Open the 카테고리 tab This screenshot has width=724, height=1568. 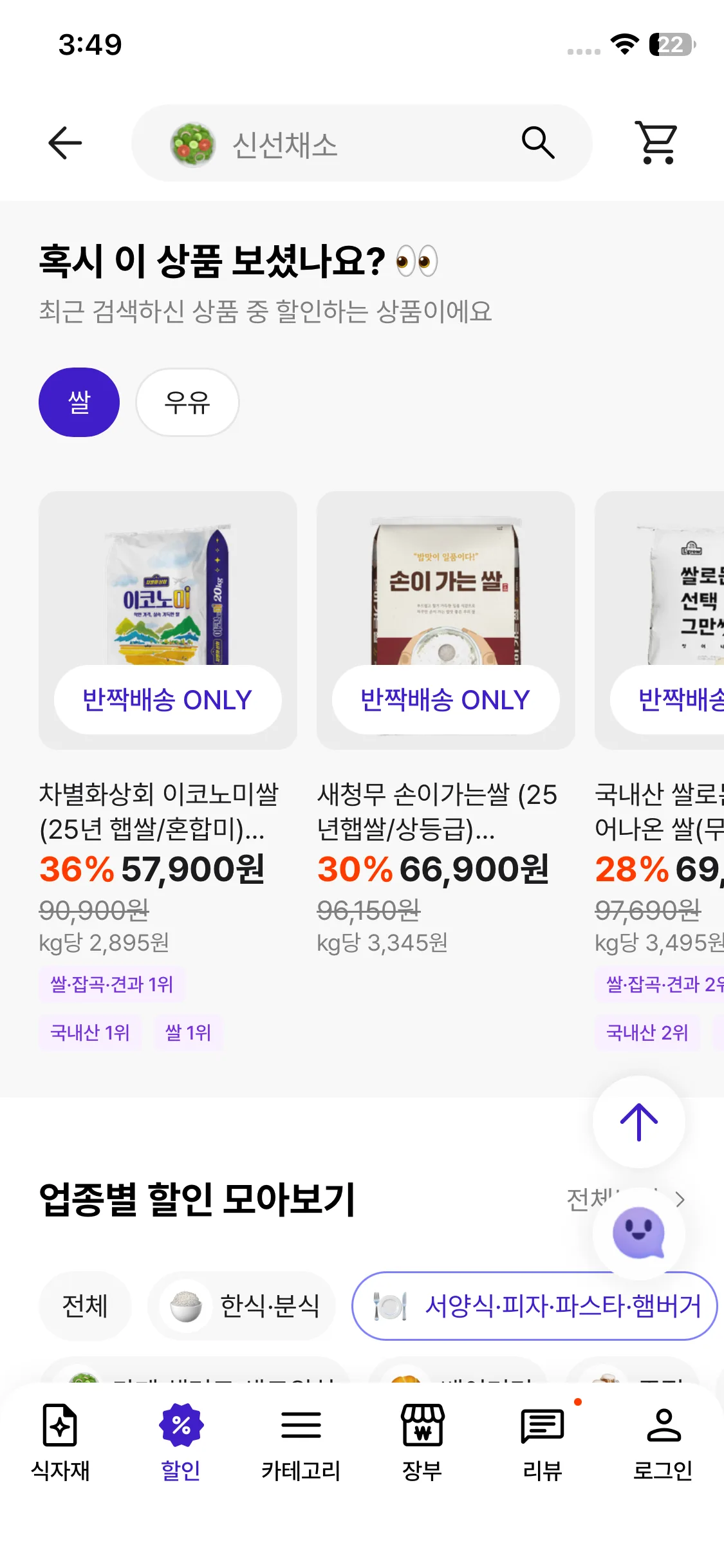pyautogui.click(x=301, y=1442)
